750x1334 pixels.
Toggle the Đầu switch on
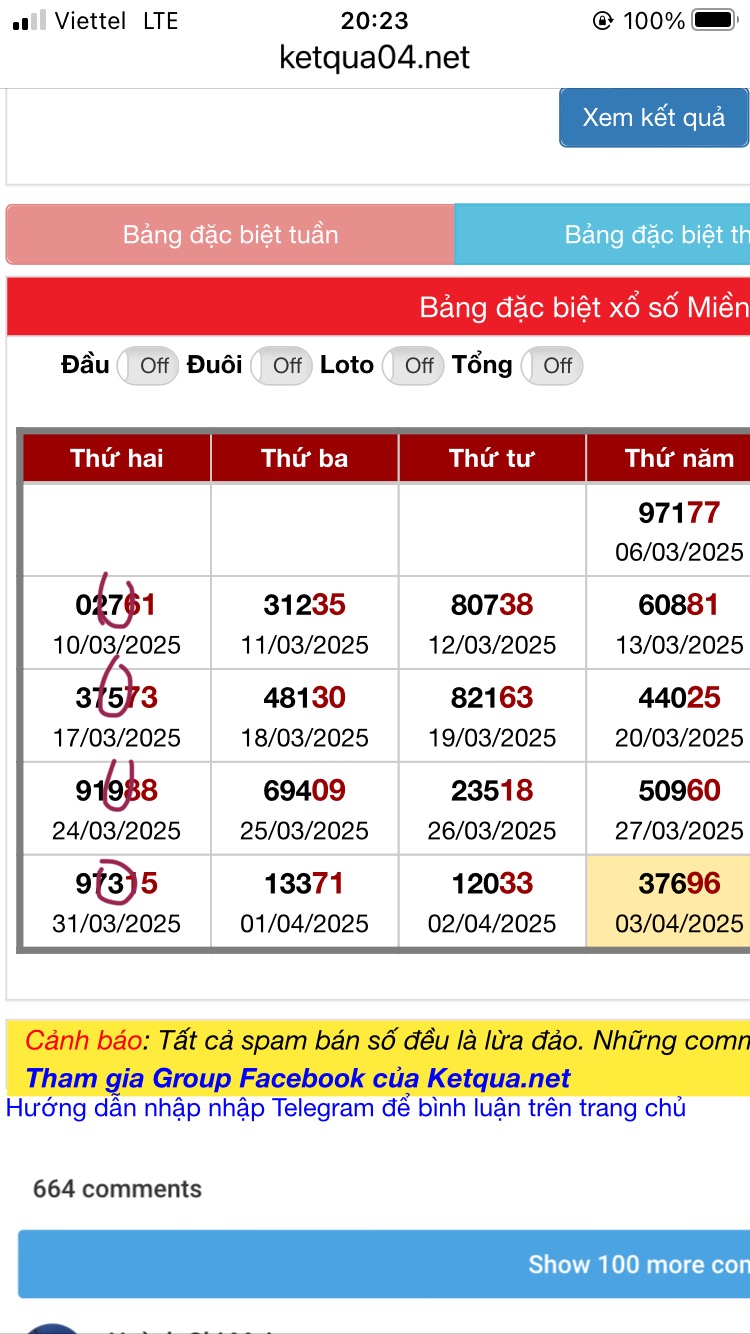click(148, 366)
